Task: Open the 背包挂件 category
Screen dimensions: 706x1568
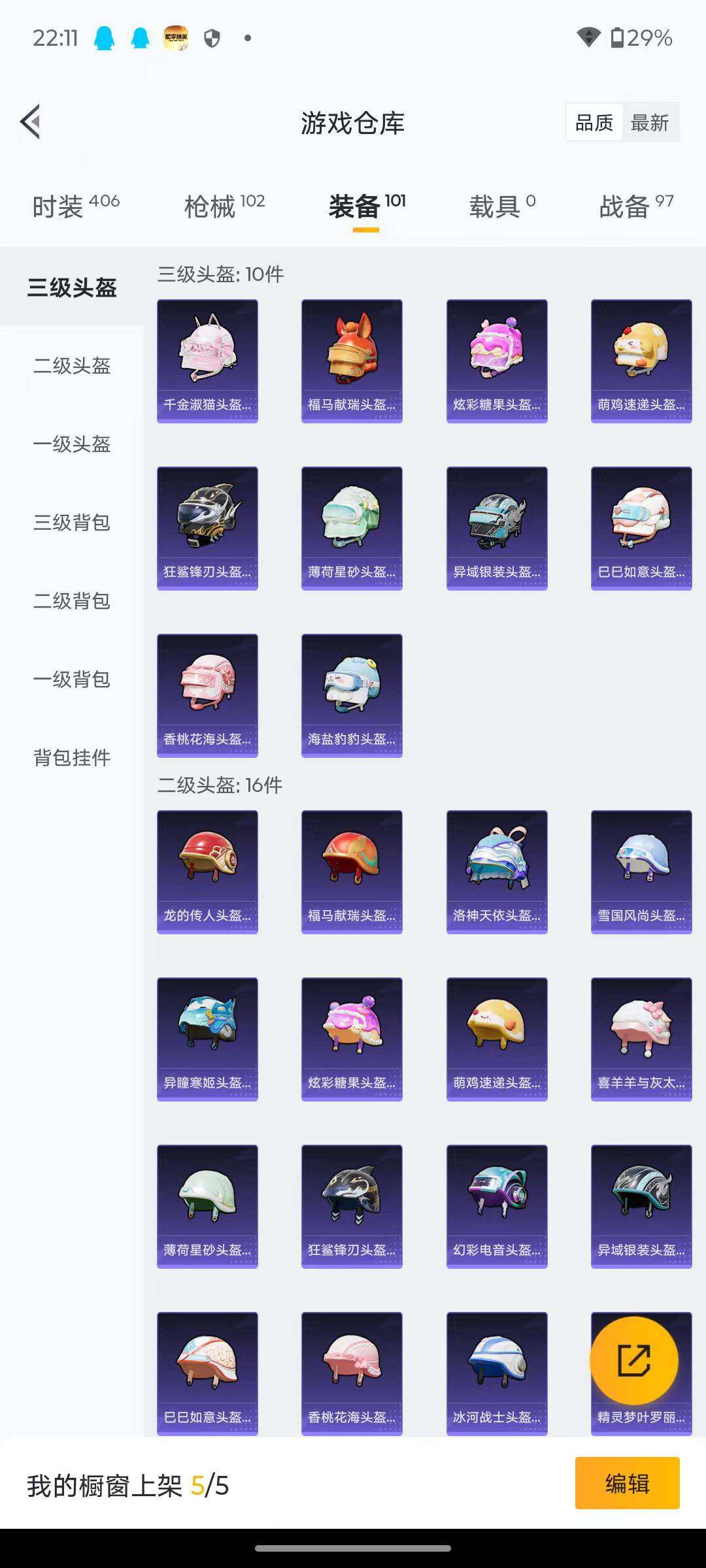Action: point(72,758)
